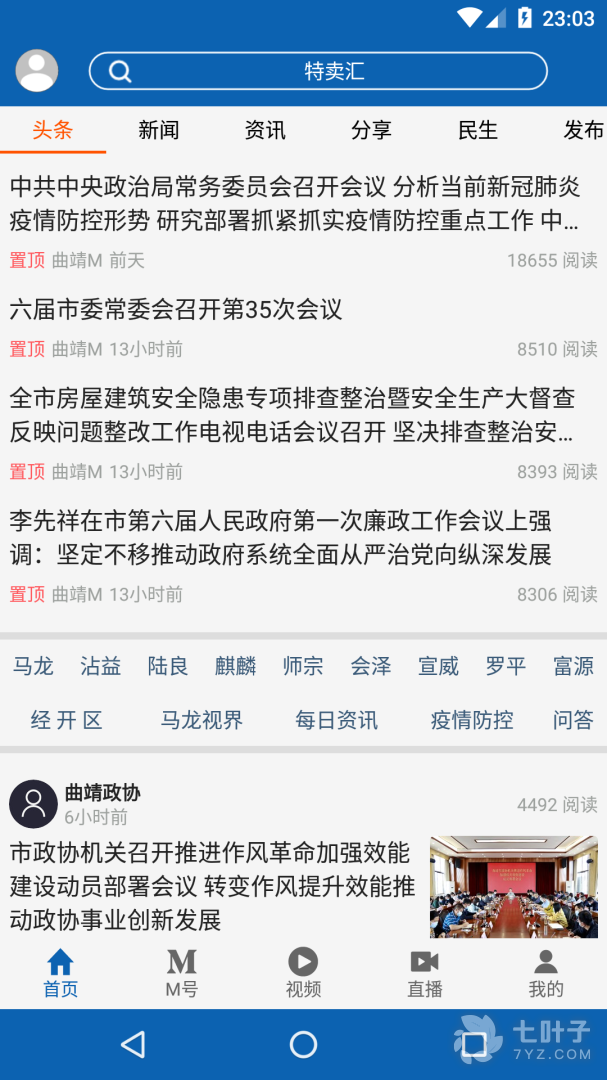Screen dimensions: 607x1080
Task: Tap the 特卖汇 search box
Action: pyautogui.click(x=318, y=71)
